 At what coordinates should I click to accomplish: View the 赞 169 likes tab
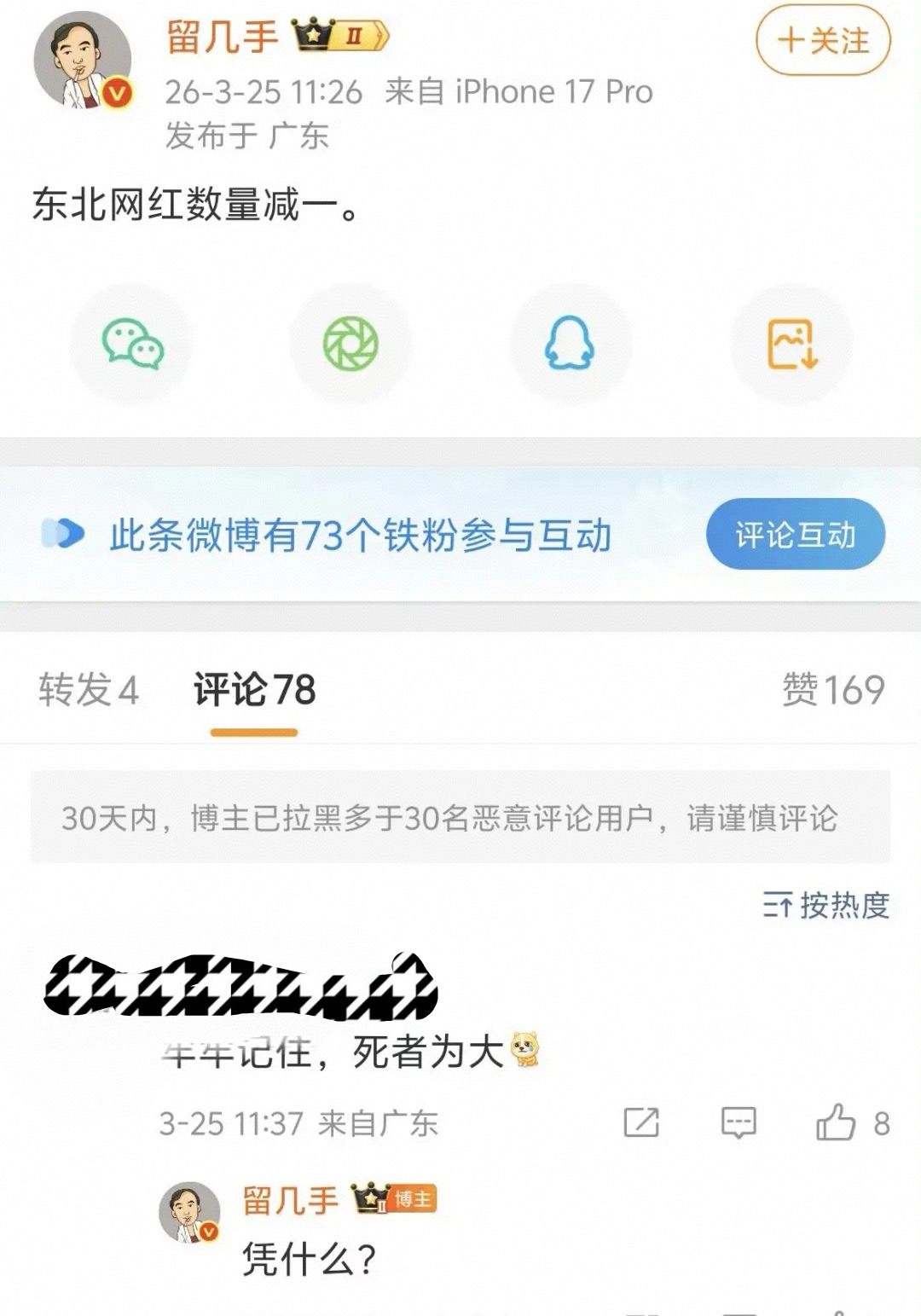click(832, 689)
